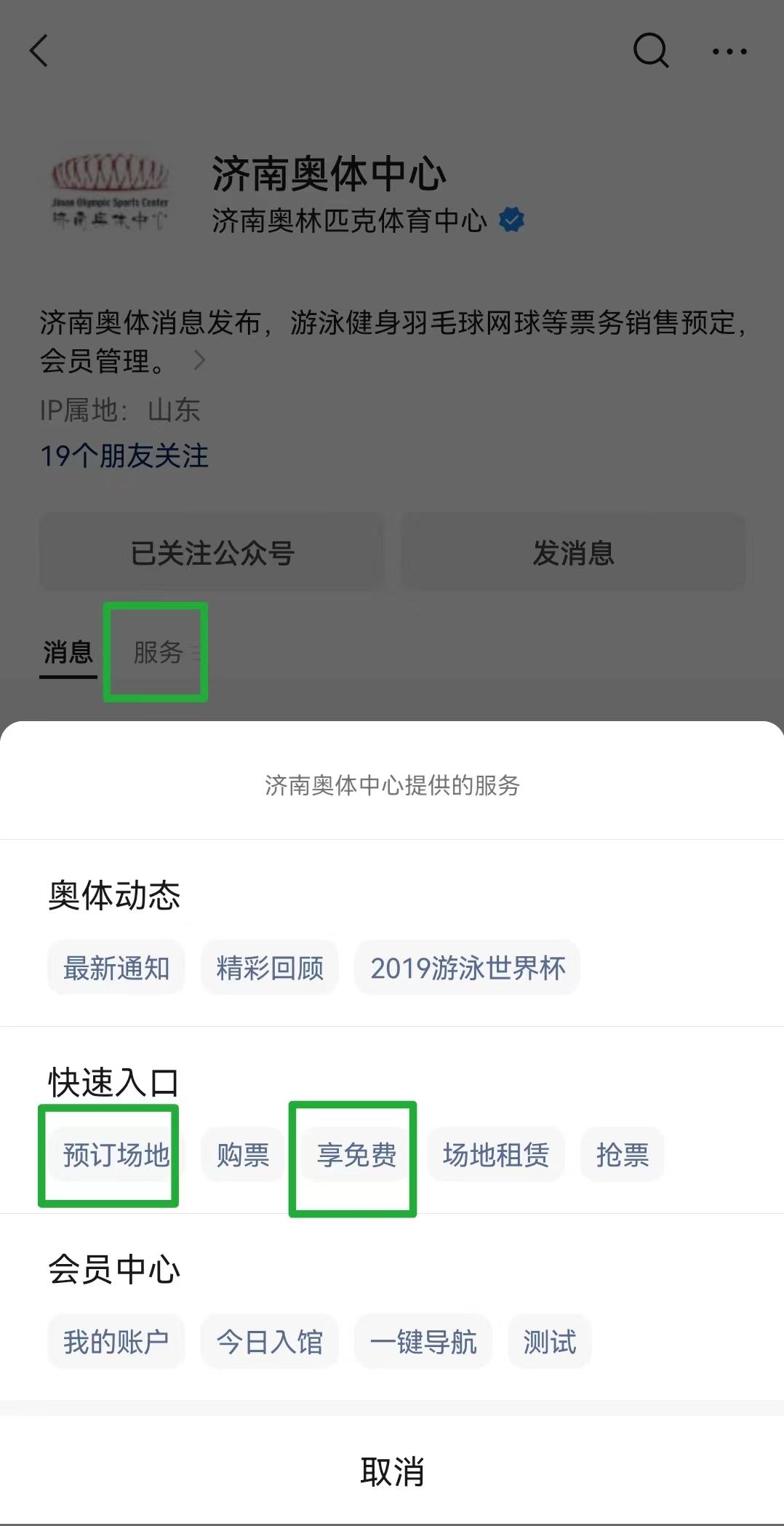Tap the 发消息 button

coord(574,553)
